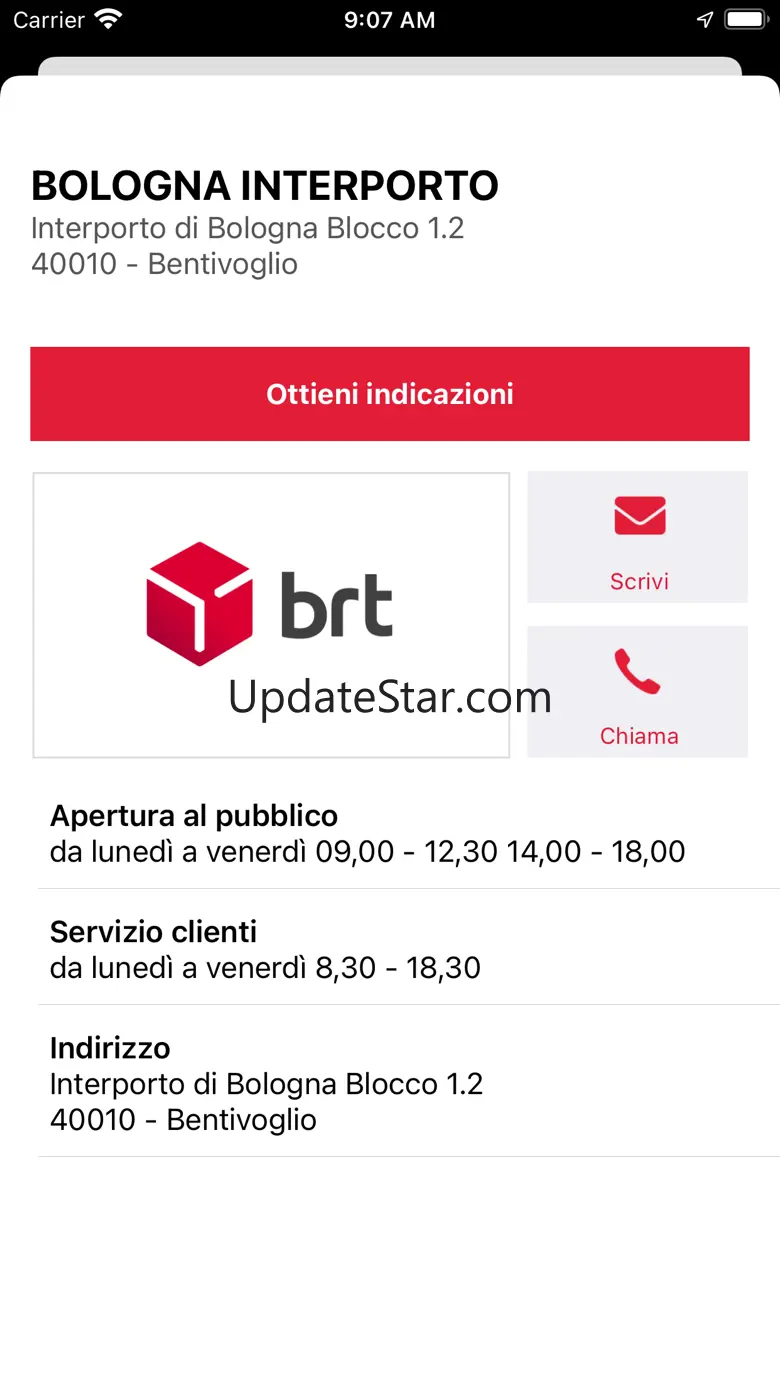The width and height of the screenshot is (780, 1387).
Task: Call the branch with Chiama
Action: (638, 692)
